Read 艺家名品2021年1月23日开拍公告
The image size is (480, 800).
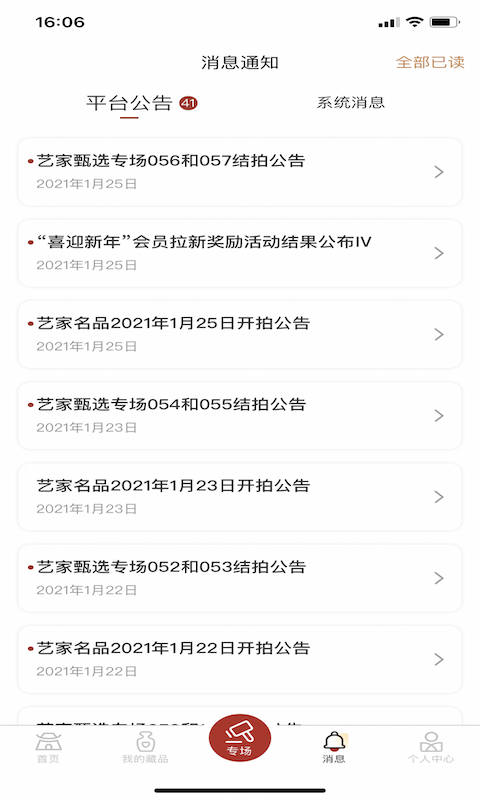pos(240,496)
